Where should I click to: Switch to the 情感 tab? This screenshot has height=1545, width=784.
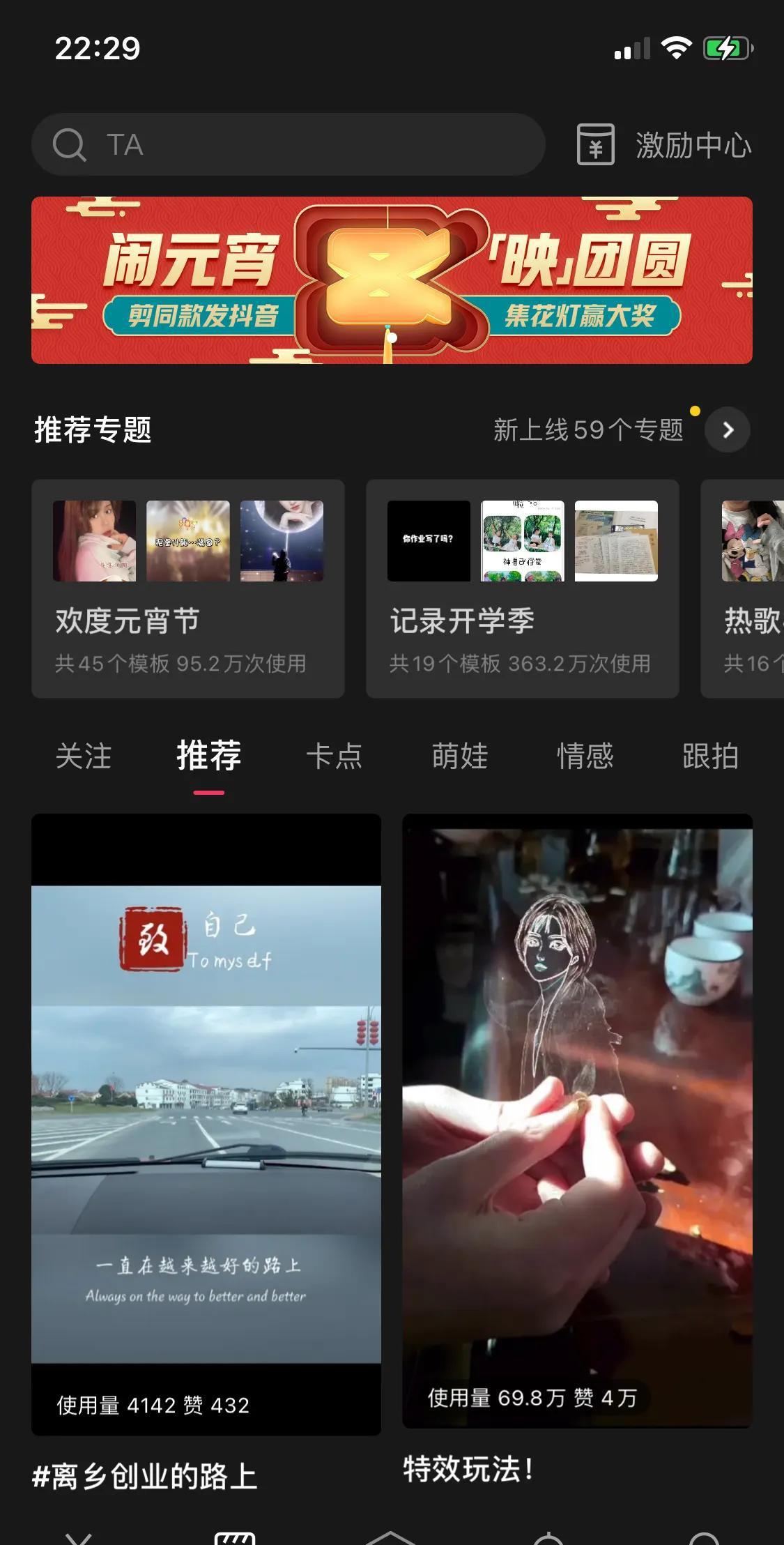tap(585, 756)
